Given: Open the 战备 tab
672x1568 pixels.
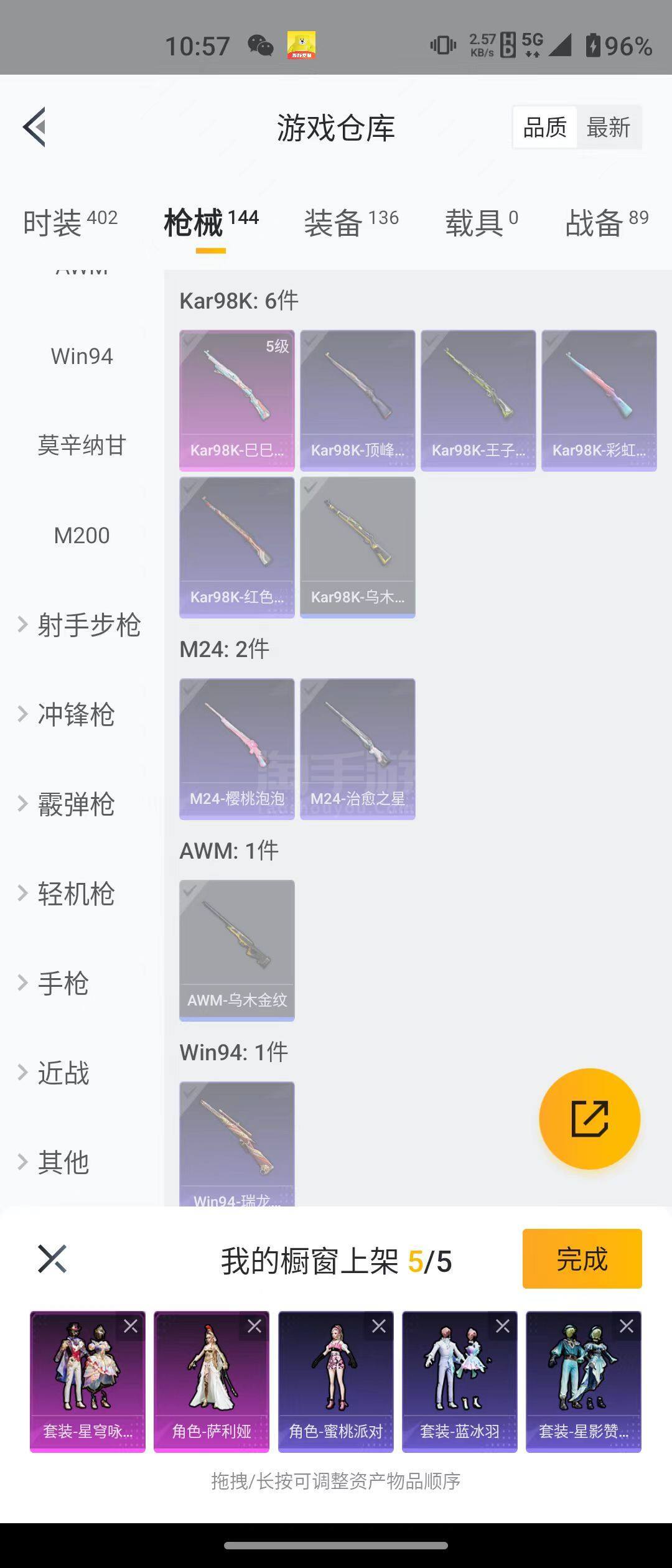Looking at the screenshot, I should tap(607, 222).
